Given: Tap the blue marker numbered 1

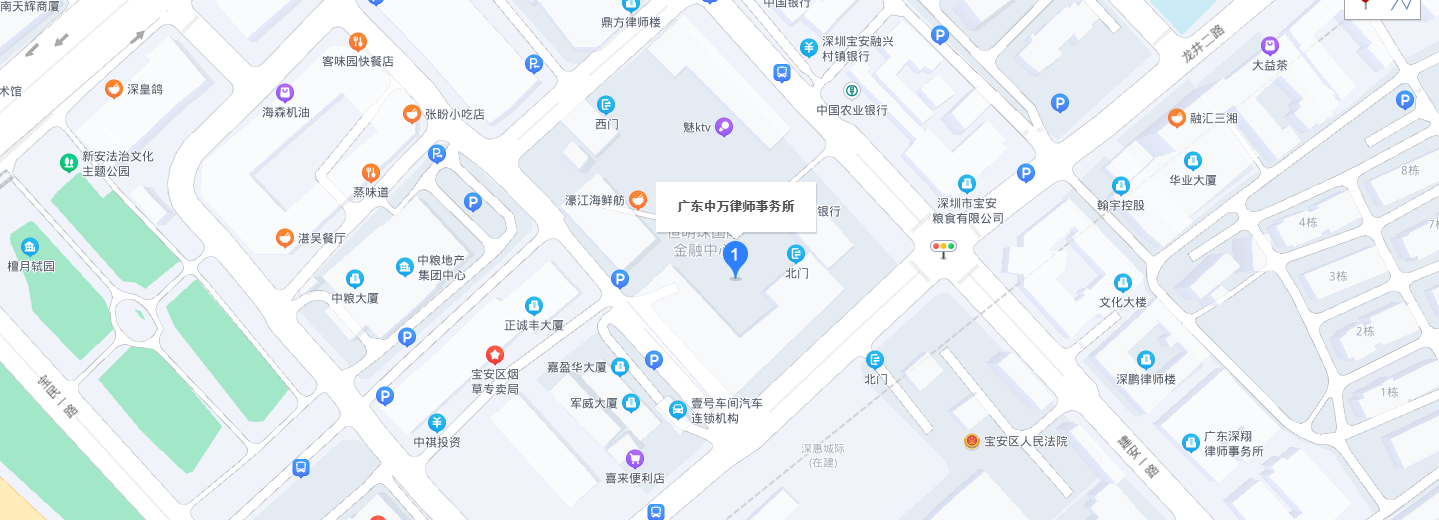Looking at the screenshot, I should [735, 257].
